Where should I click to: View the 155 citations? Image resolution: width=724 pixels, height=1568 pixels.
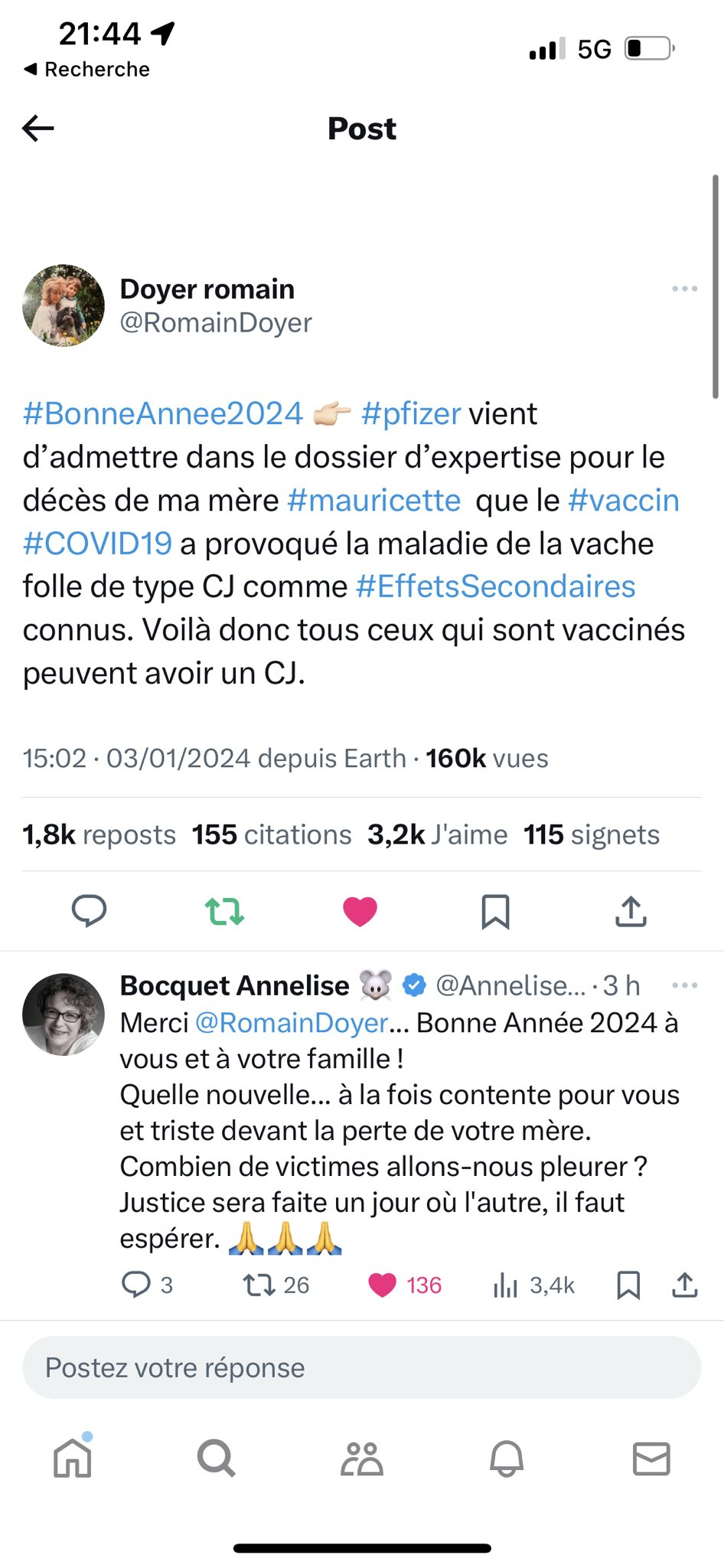pos(272,835)
